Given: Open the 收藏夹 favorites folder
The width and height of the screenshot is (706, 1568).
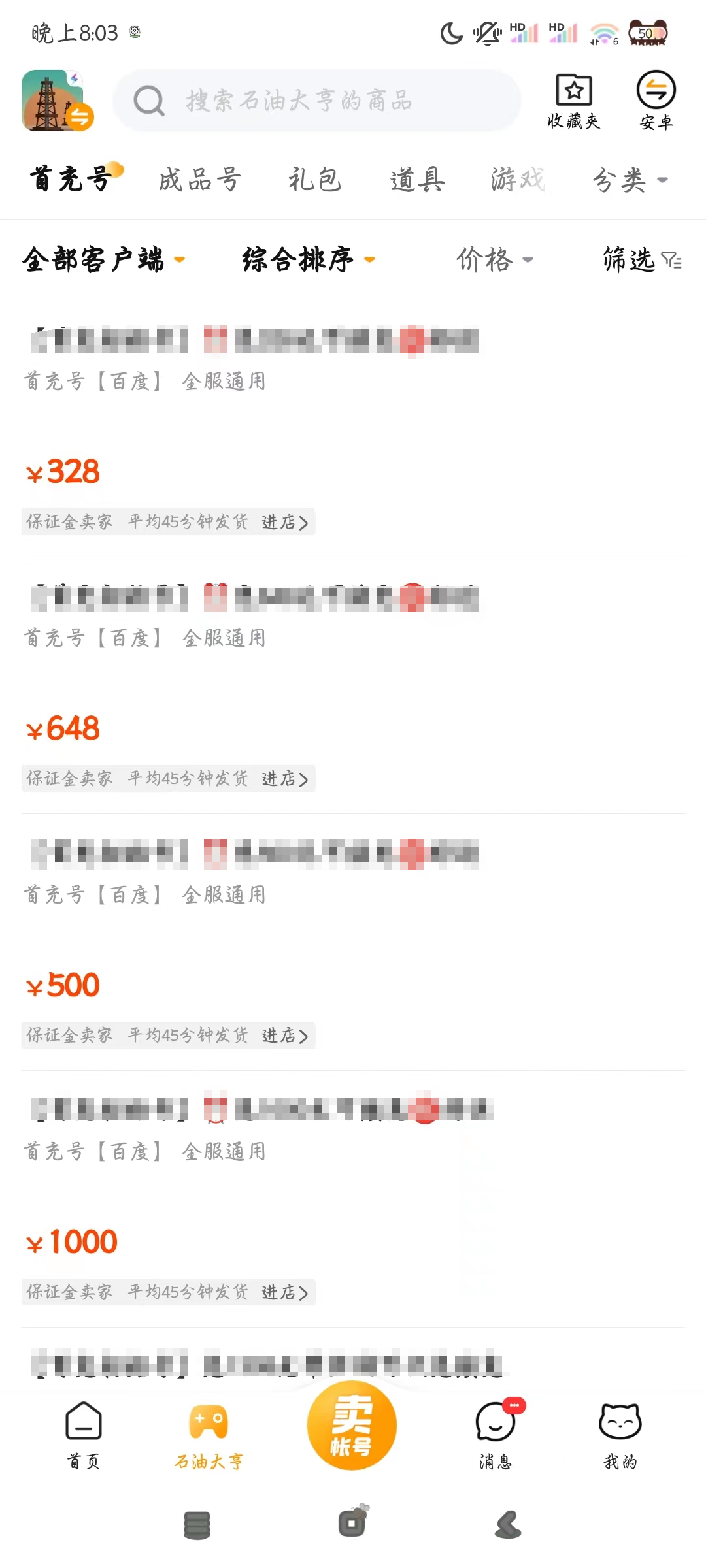Looking at the screenshot, I should coord(573,101).
